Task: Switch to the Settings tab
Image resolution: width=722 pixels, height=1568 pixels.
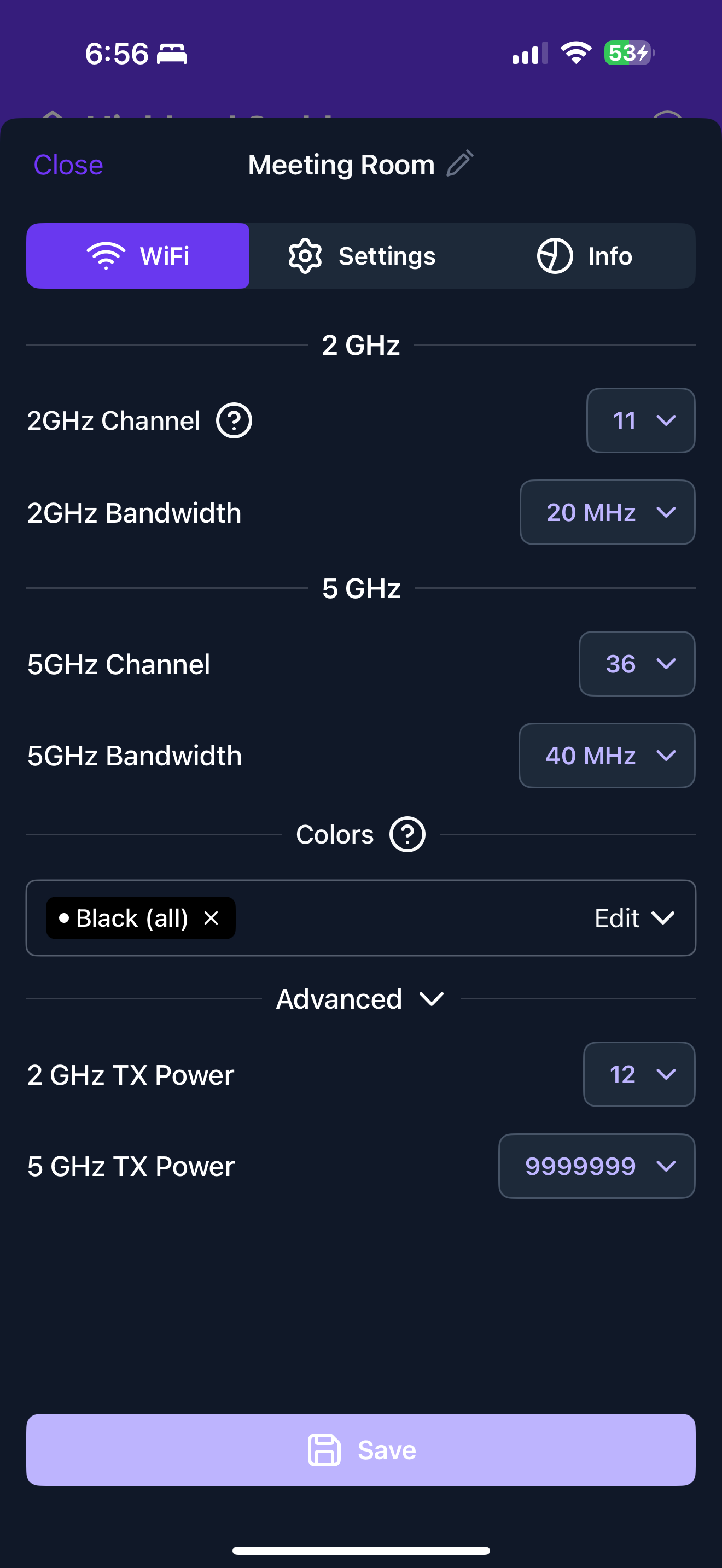Action: tap(362, 256)
